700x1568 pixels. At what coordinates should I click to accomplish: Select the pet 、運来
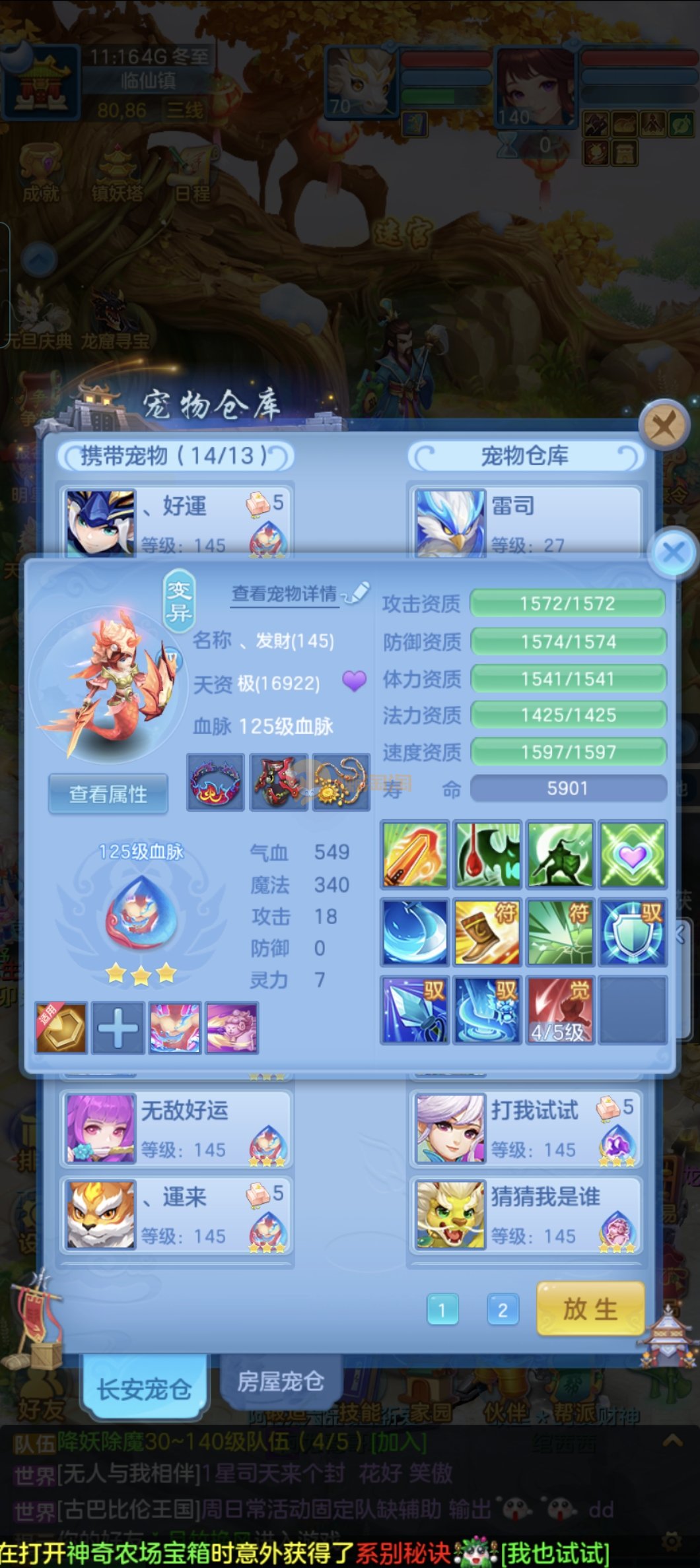(x=176, y=1215)
